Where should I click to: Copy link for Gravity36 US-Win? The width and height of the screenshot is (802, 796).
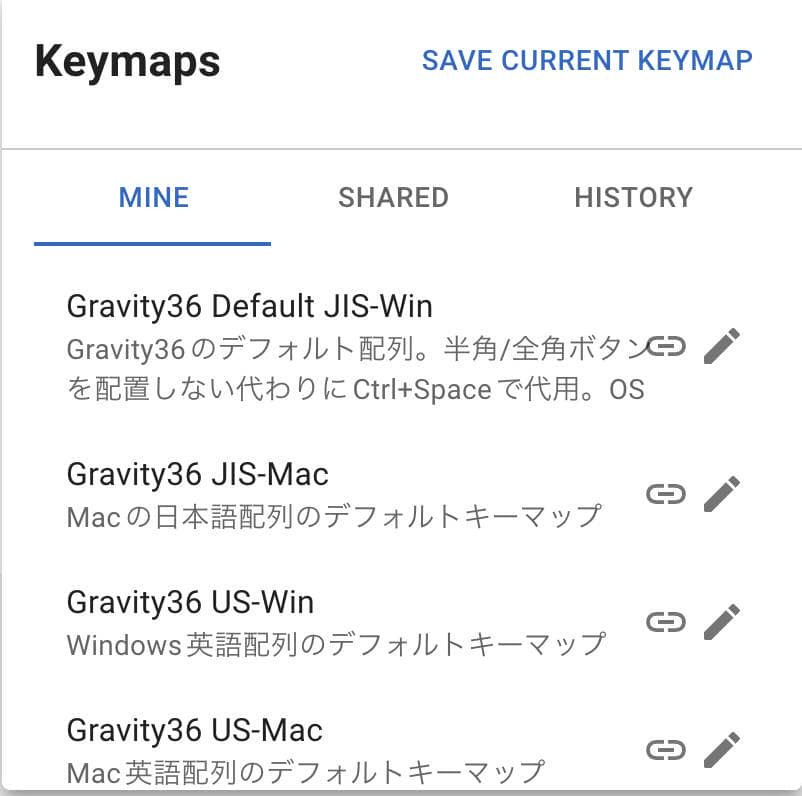[x=666, y=622]
